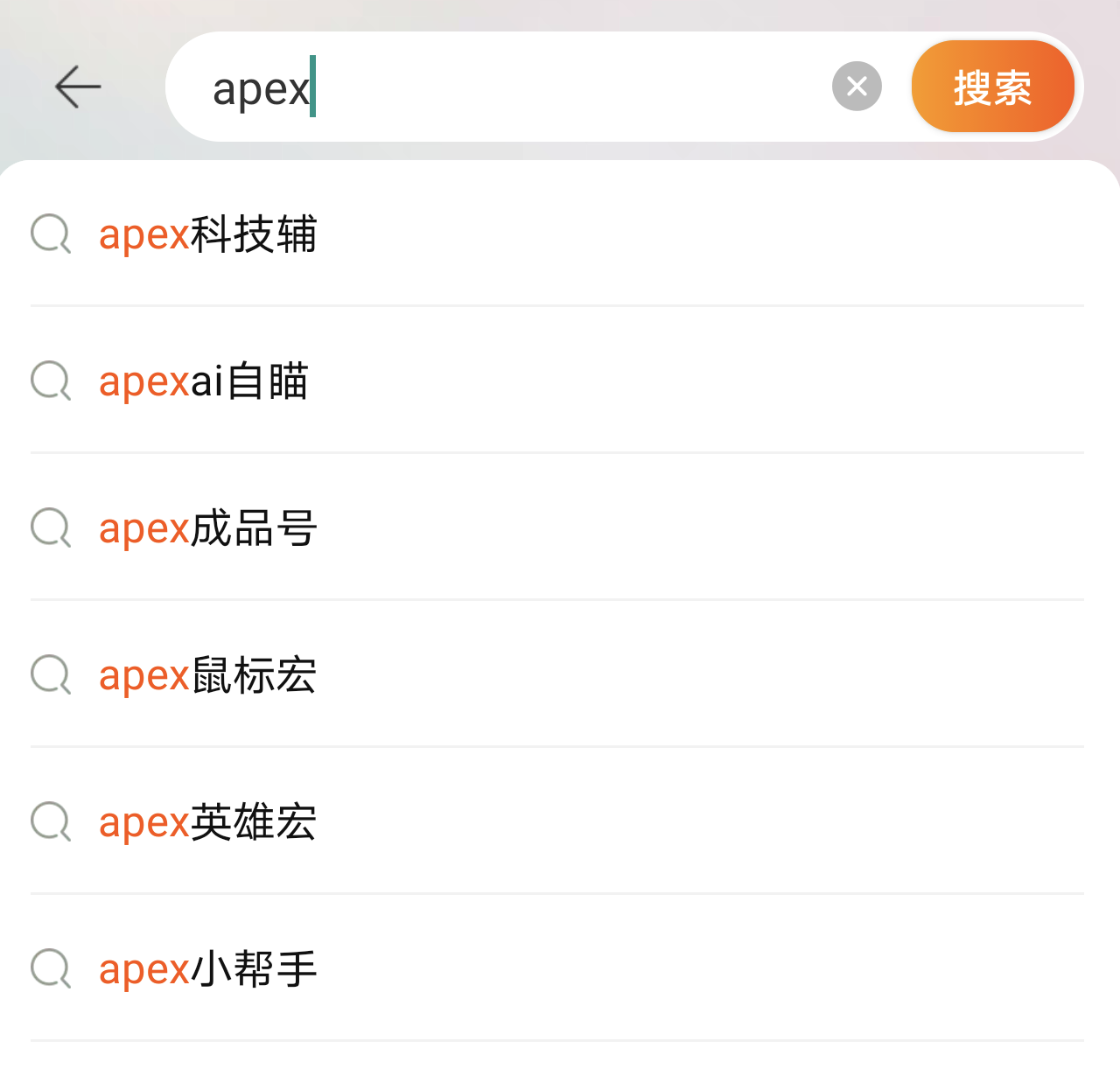
Task: Go back using the arrow icon
Action: click(78, 87)
